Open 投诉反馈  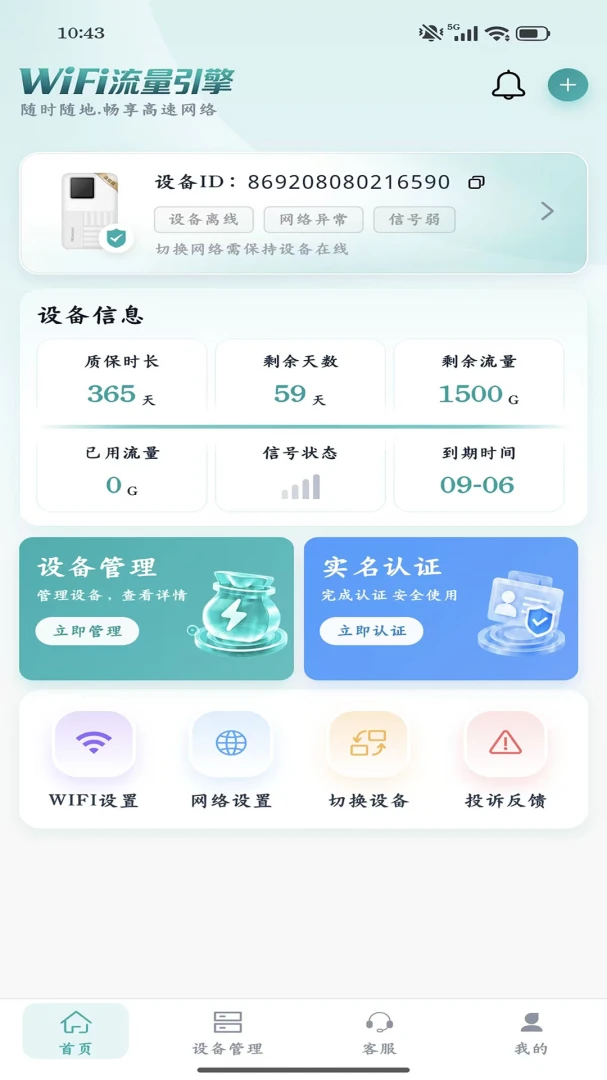click(506, 760)
